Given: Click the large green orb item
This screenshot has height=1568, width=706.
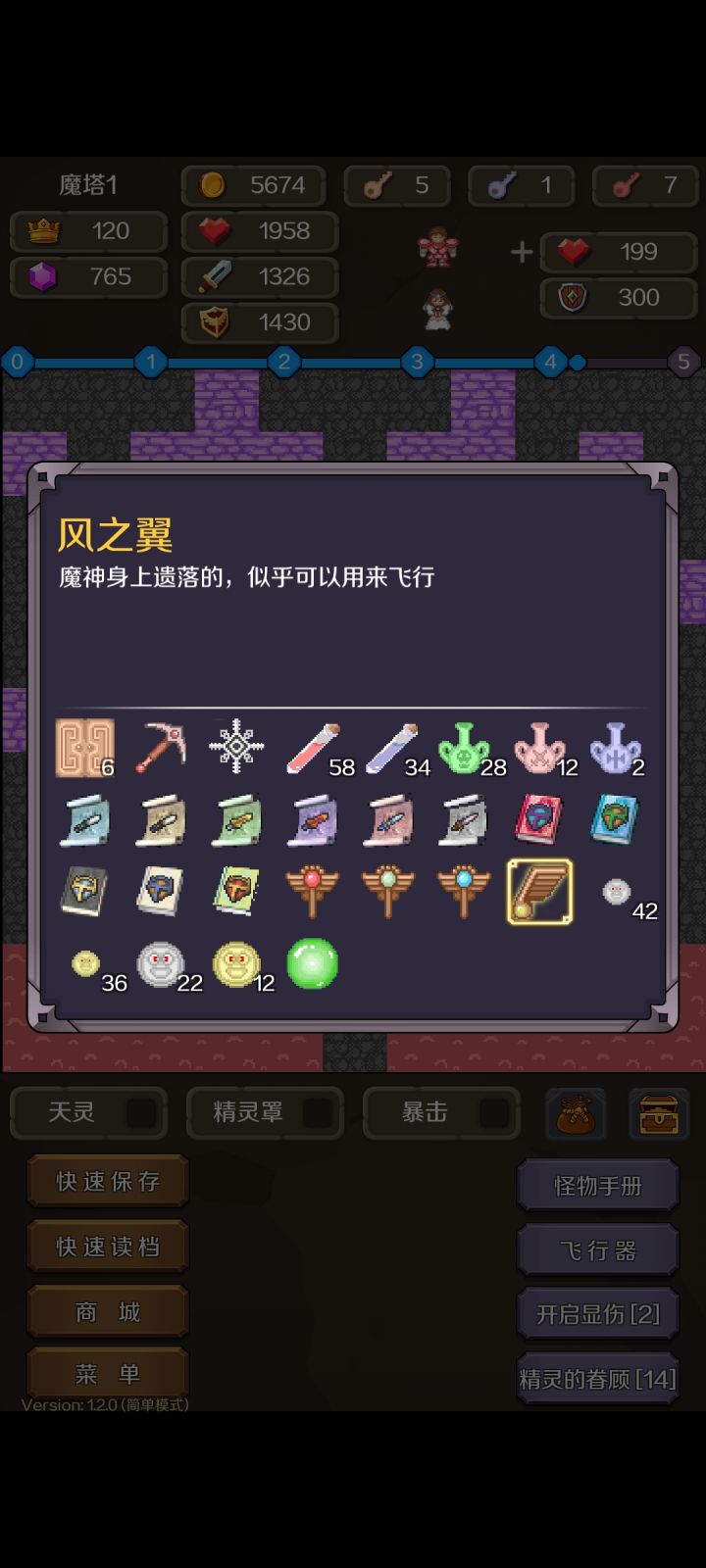Looking at the screenshot, I should (313, 964).
